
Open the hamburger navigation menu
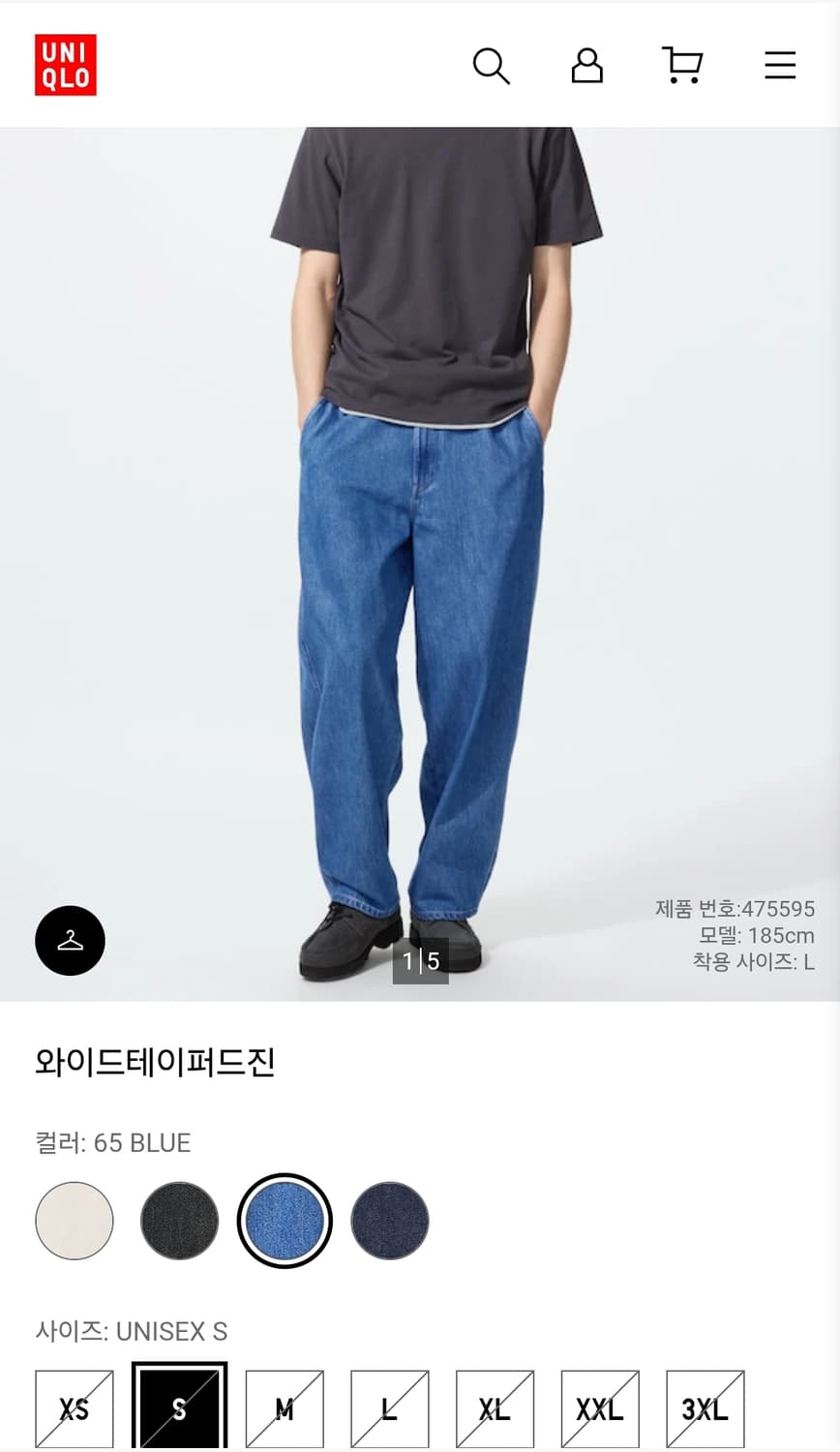click(x=779, y=66)
